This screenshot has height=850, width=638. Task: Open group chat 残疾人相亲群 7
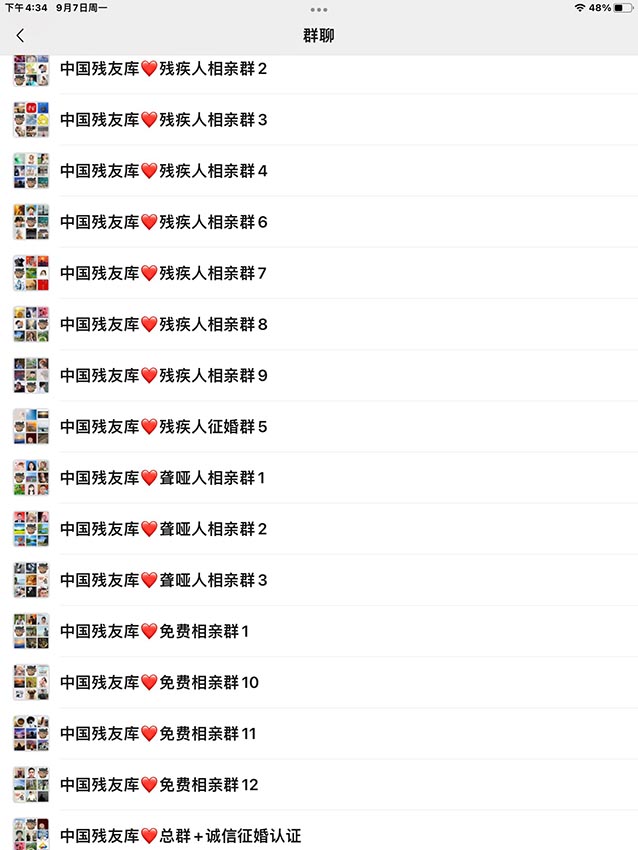tap(319, 273)
